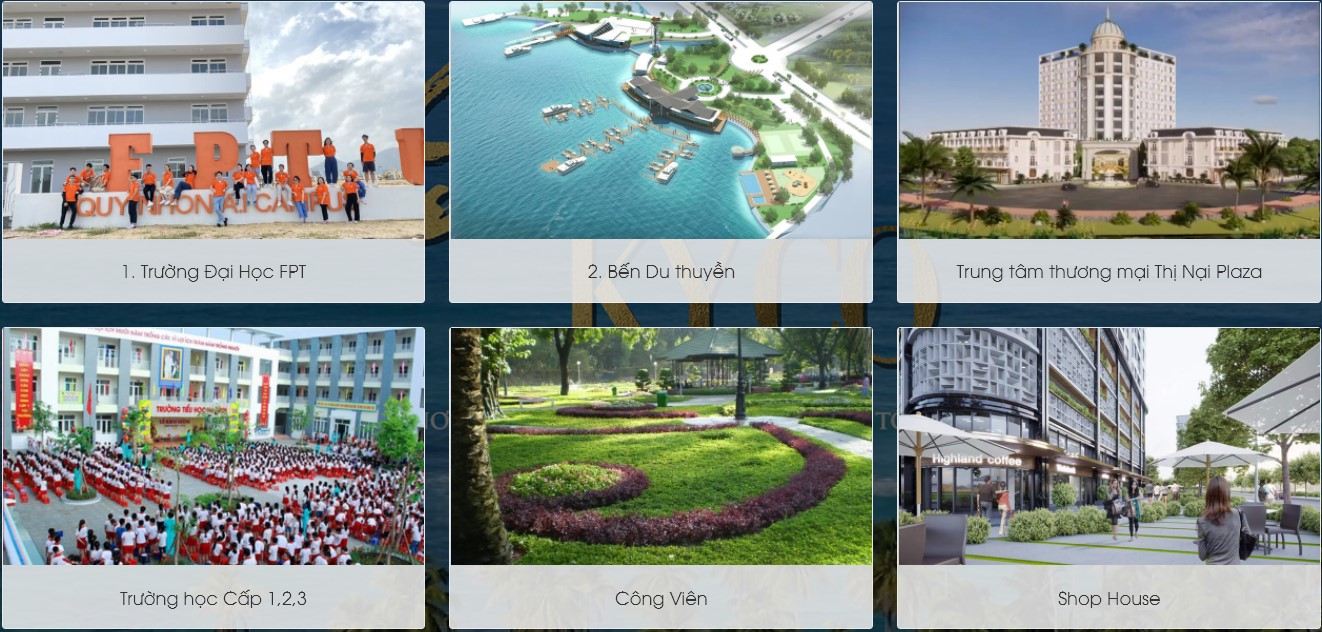Open the Công Viên card
This screenshot has width=1322, height=632.
[660, 475]
